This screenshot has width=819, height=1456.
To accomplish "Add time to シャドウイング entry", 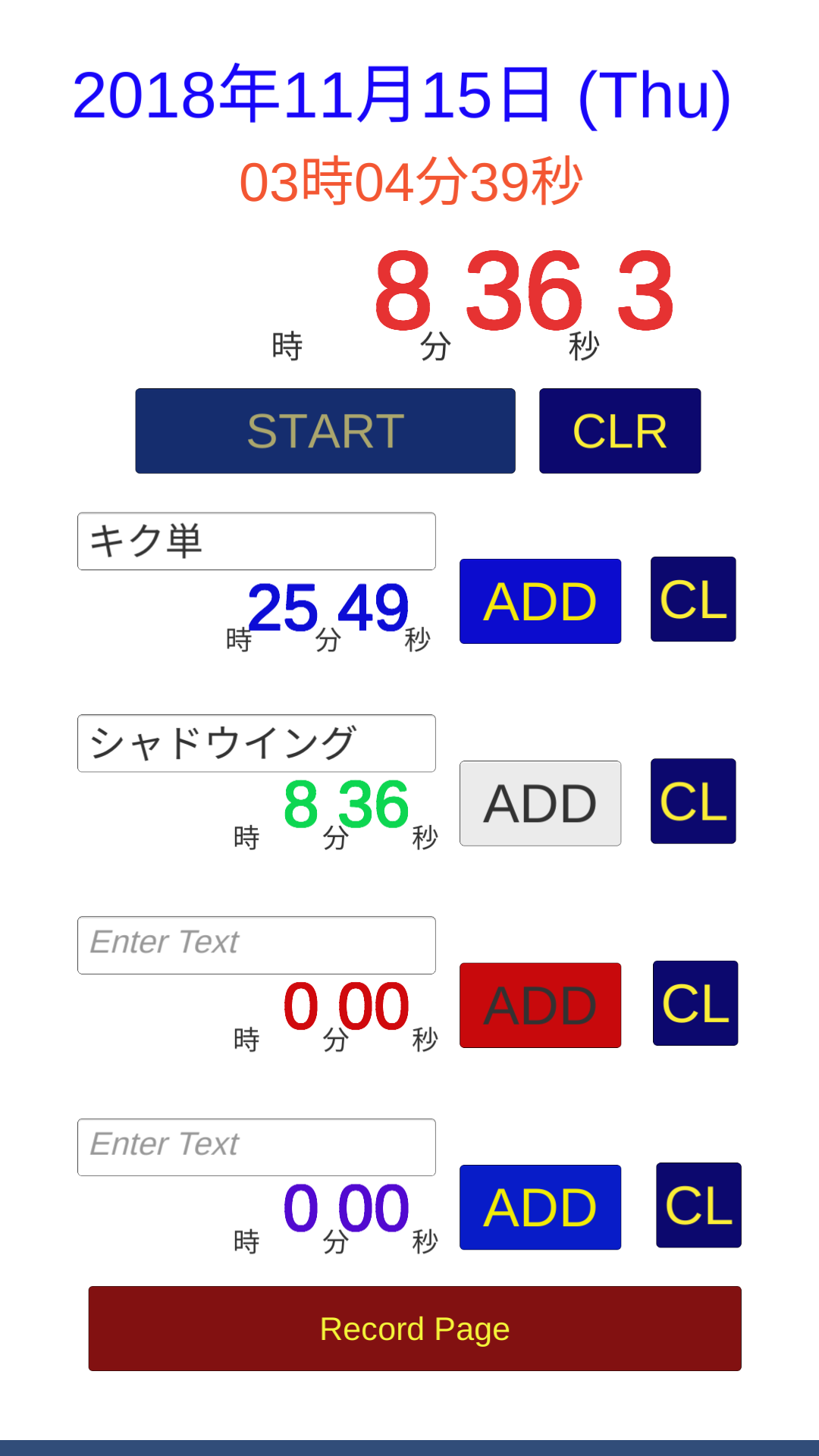I will pos(540,803).
